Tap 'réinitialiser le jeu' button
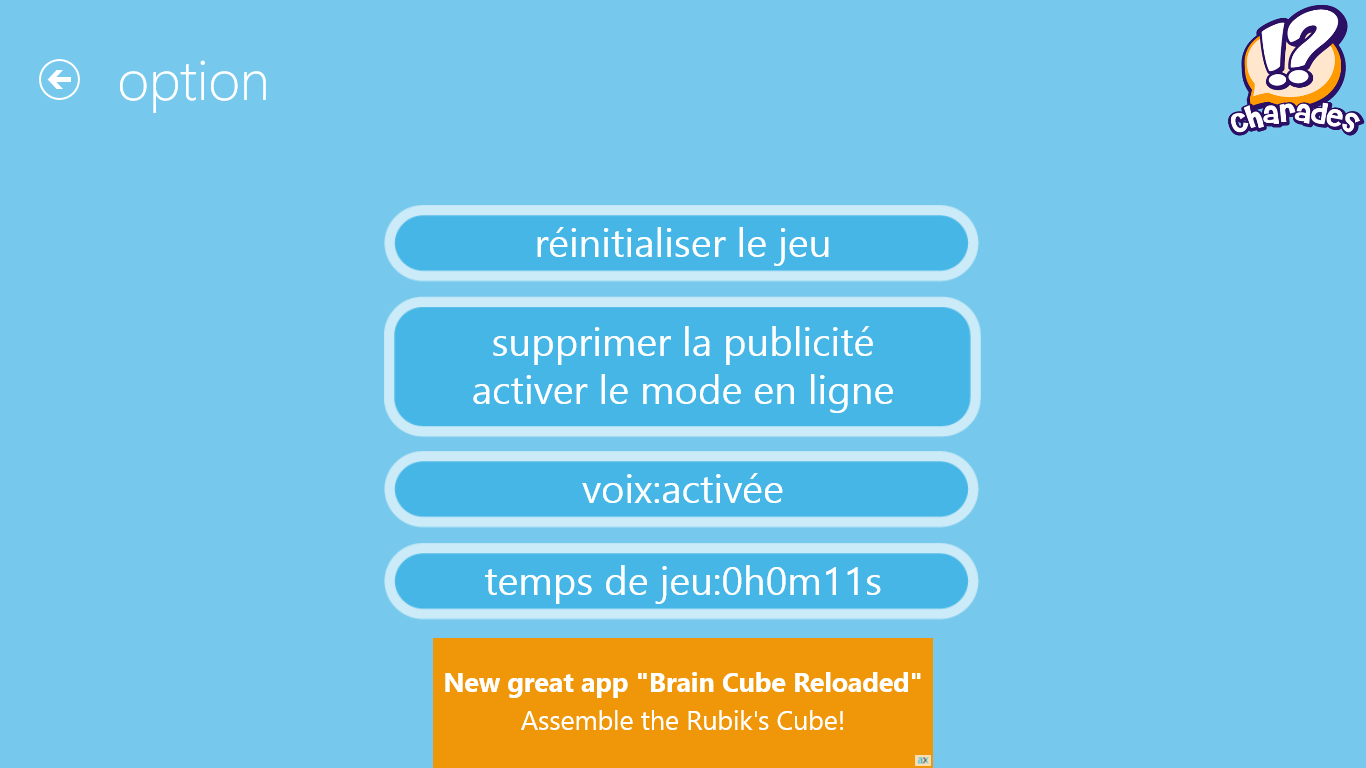This screenshot has height=768, width=1366. [681, 243]
